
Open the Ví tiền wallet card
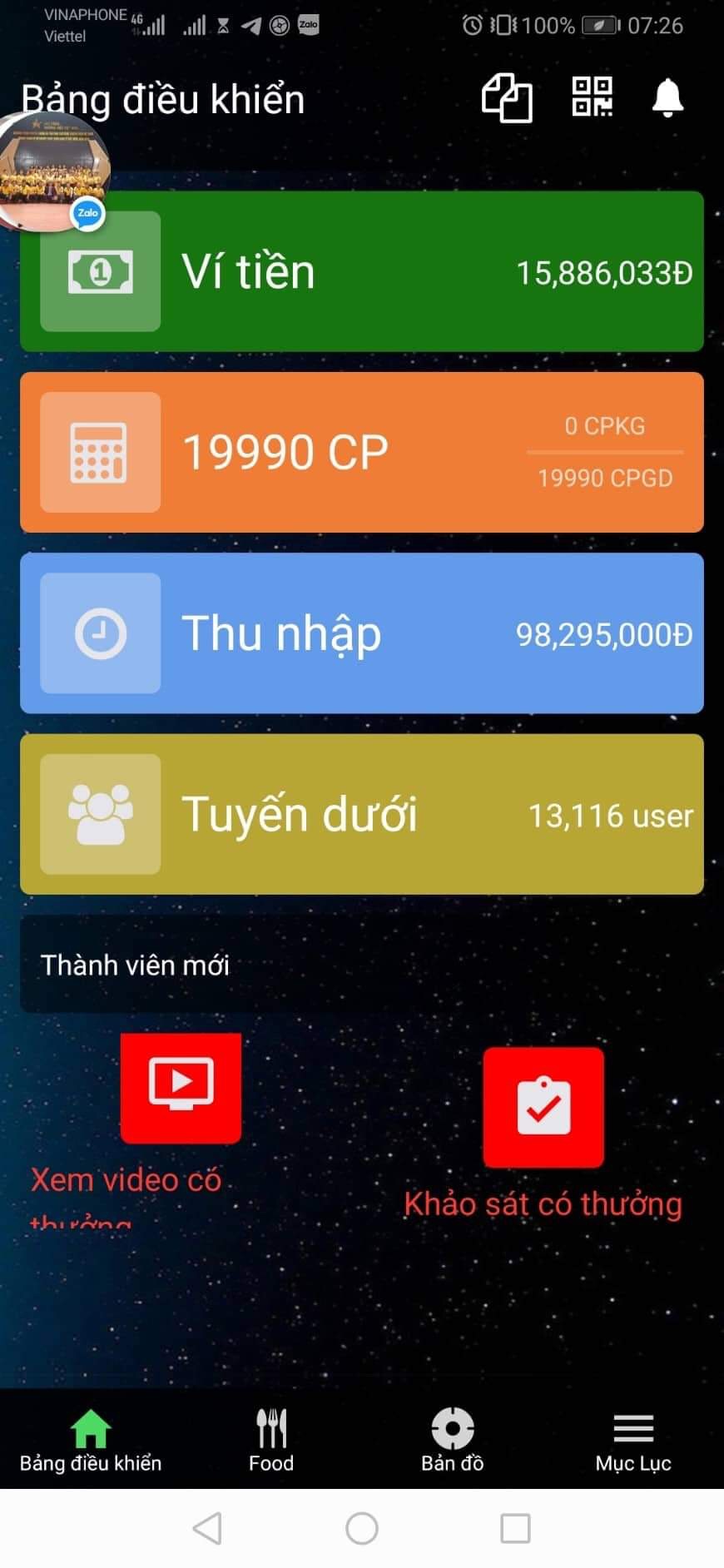click(x=362, y=271)
